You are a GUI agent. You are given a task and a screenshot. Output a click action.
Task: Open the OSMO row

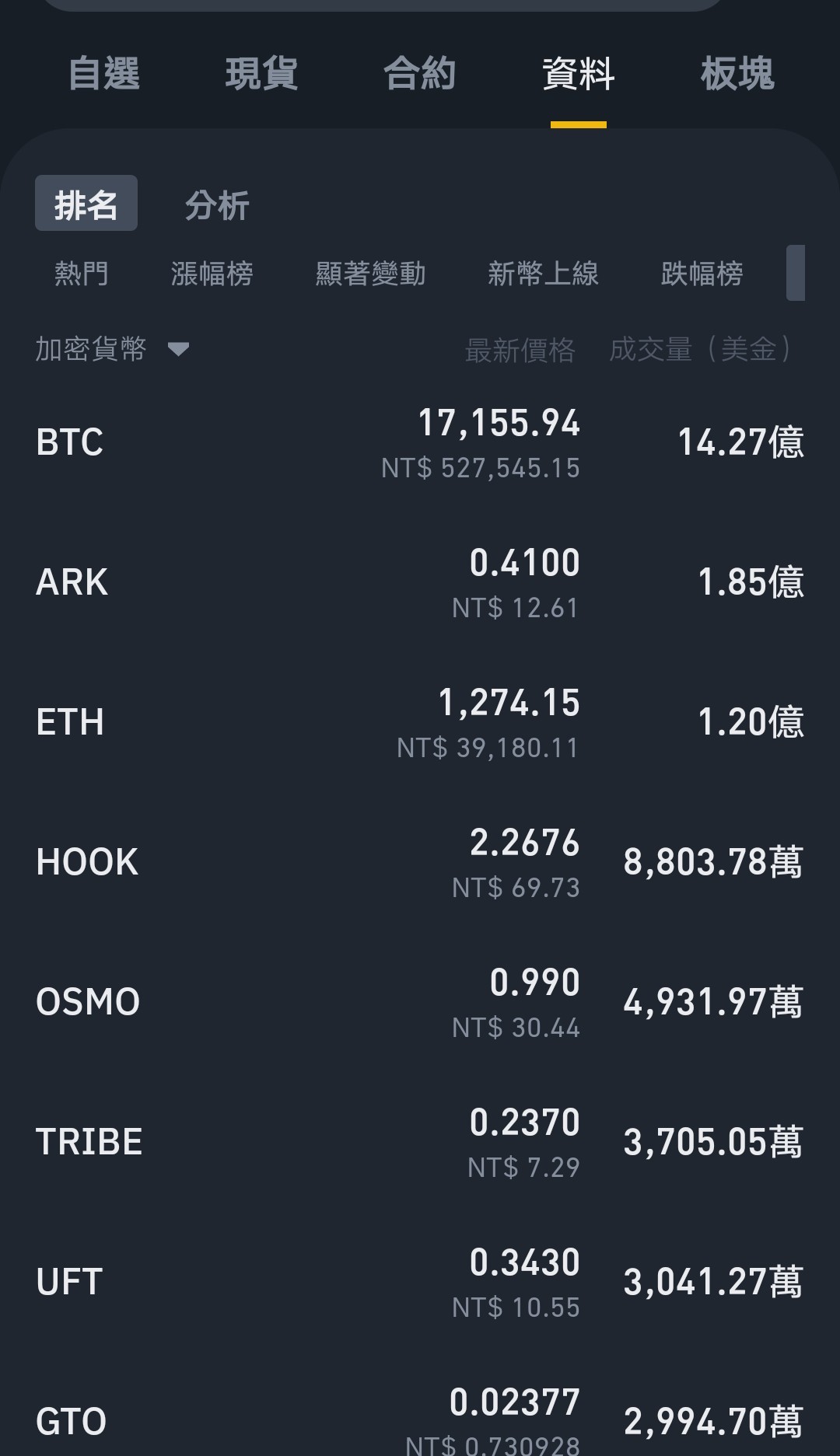click(420, 1002)
